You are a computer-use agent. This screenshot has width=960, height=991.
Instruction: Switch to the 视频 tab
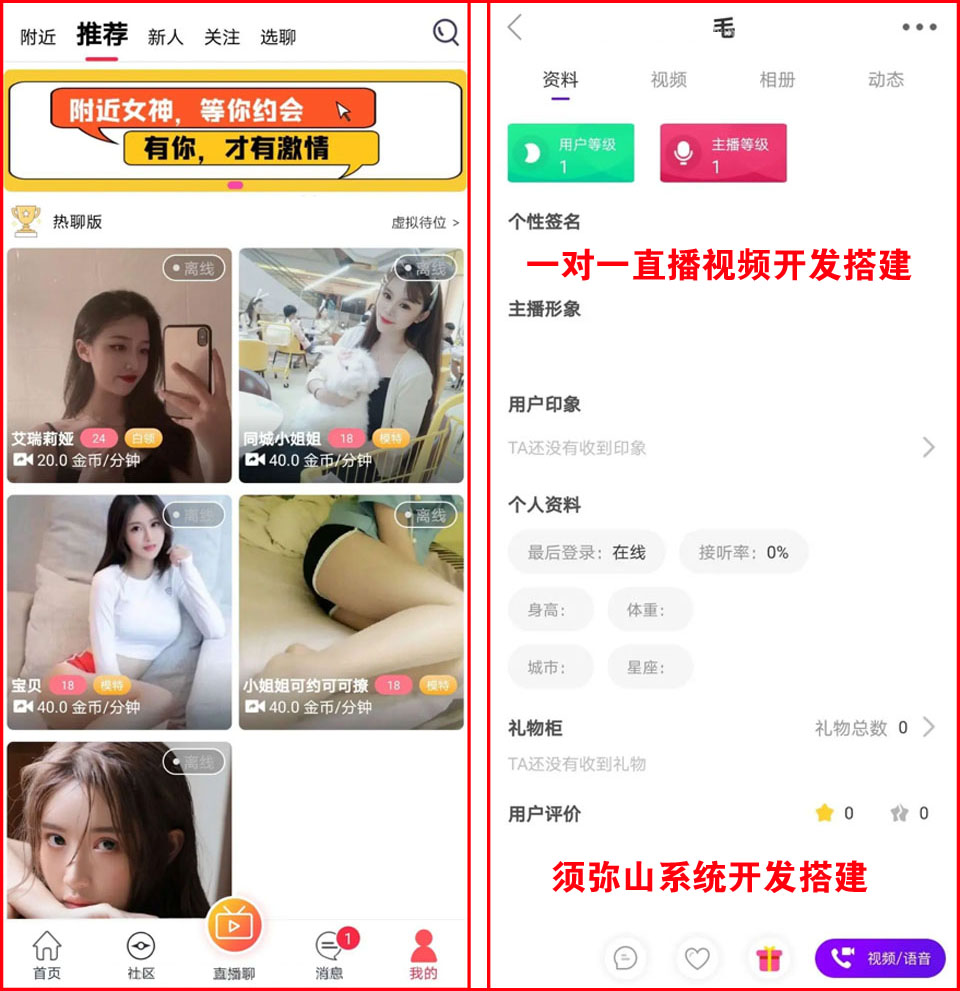[668, 80]
